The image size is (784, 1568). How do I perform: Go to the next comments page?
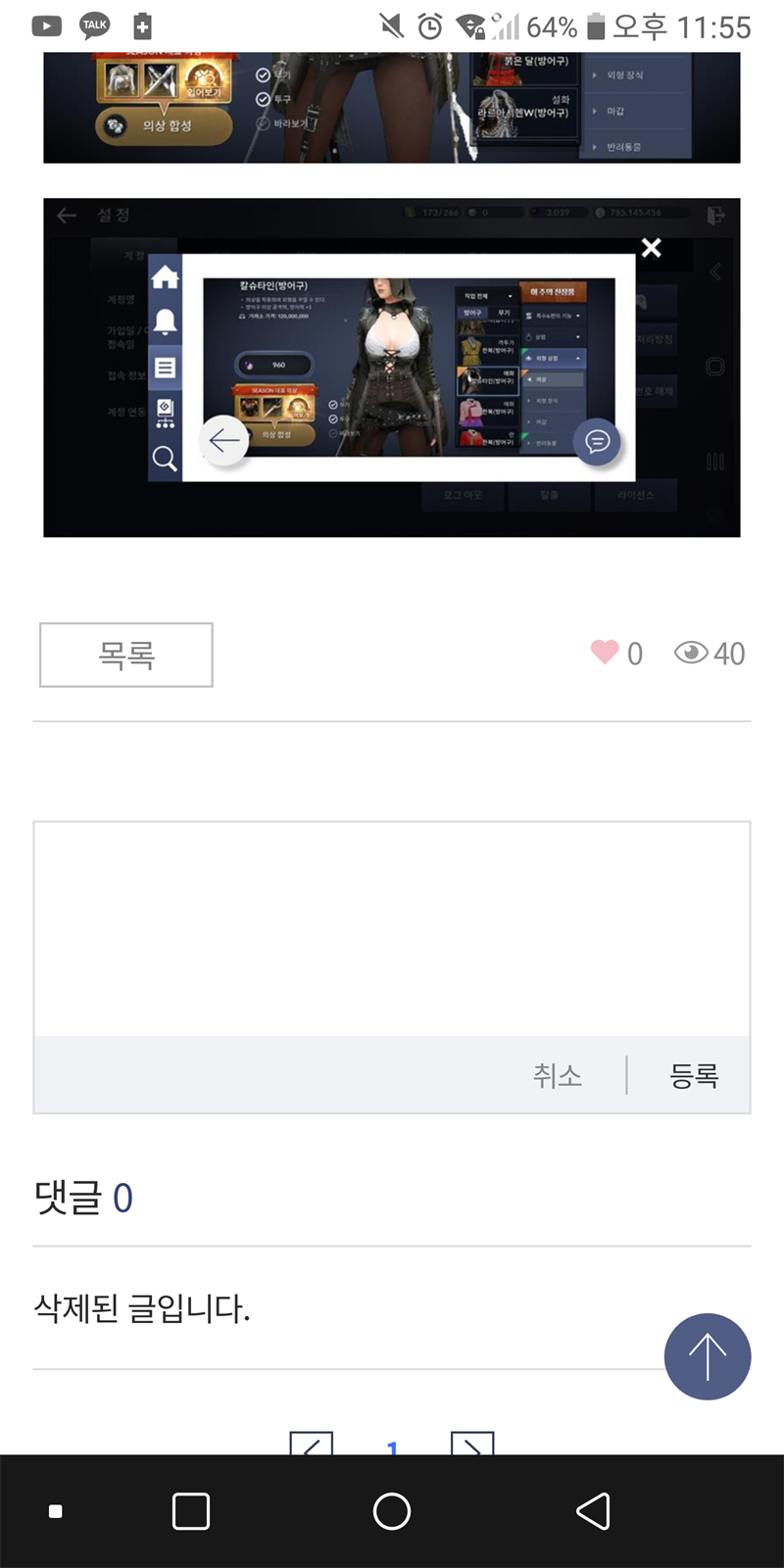coord(471,1445)
